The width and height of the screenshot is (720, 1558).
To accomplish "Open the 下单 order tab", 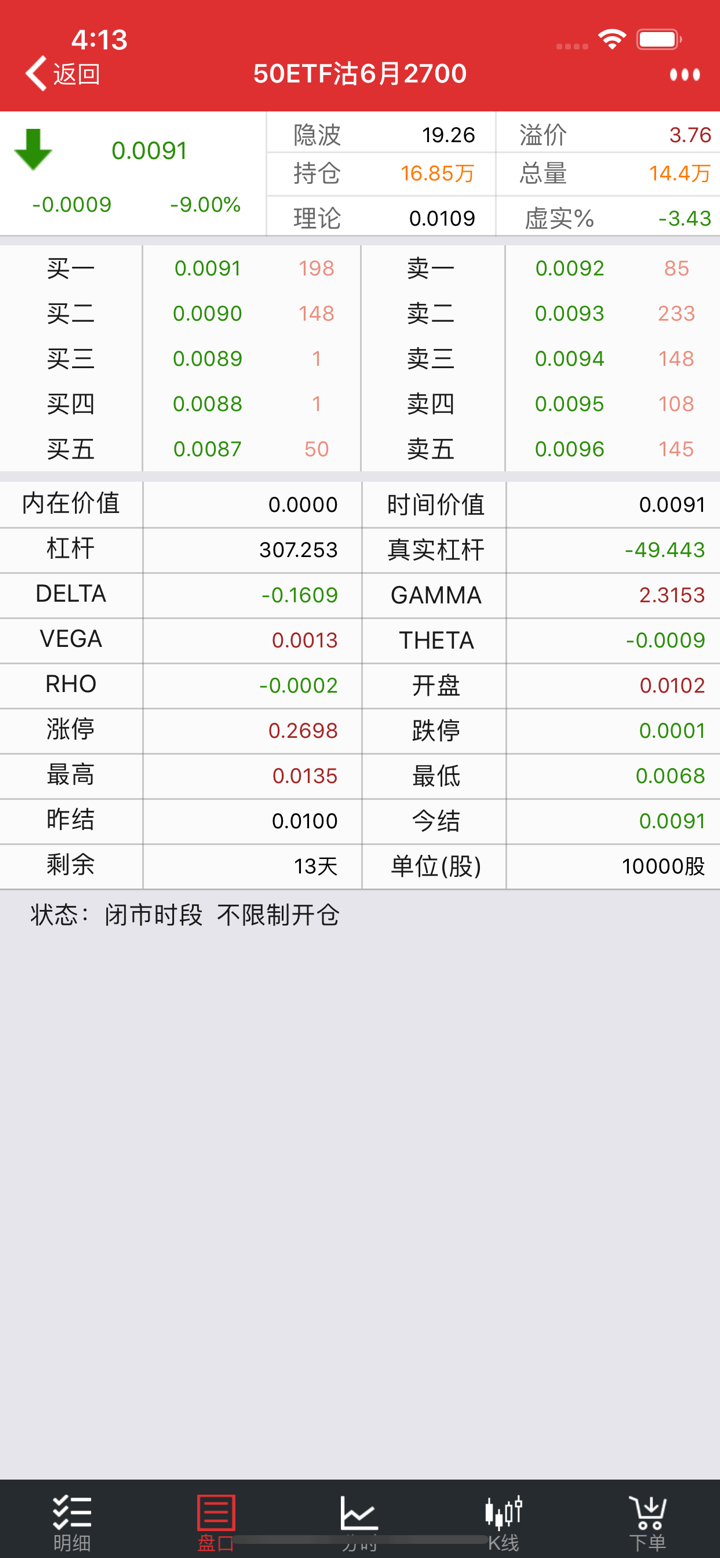I will click(648, 1522).
